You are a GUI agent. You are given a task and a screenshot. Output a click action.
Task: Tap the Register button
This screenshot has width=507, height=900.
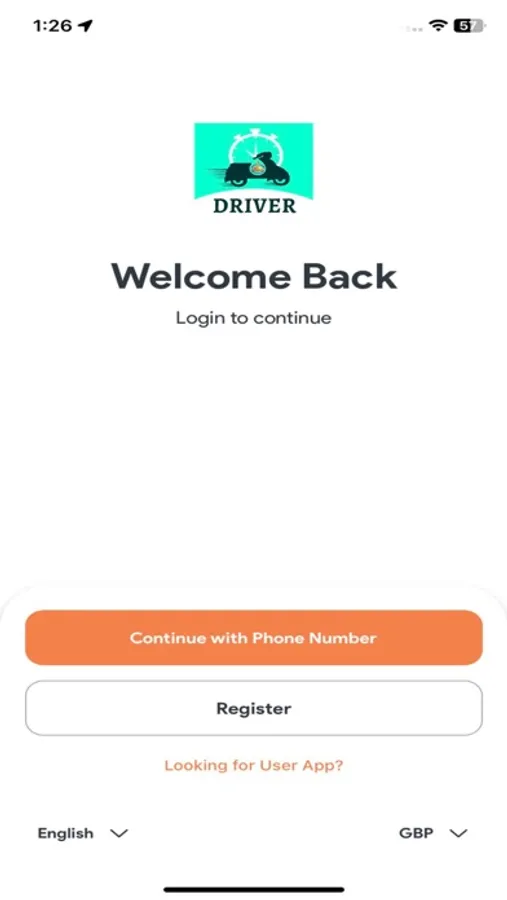point(253,708)
